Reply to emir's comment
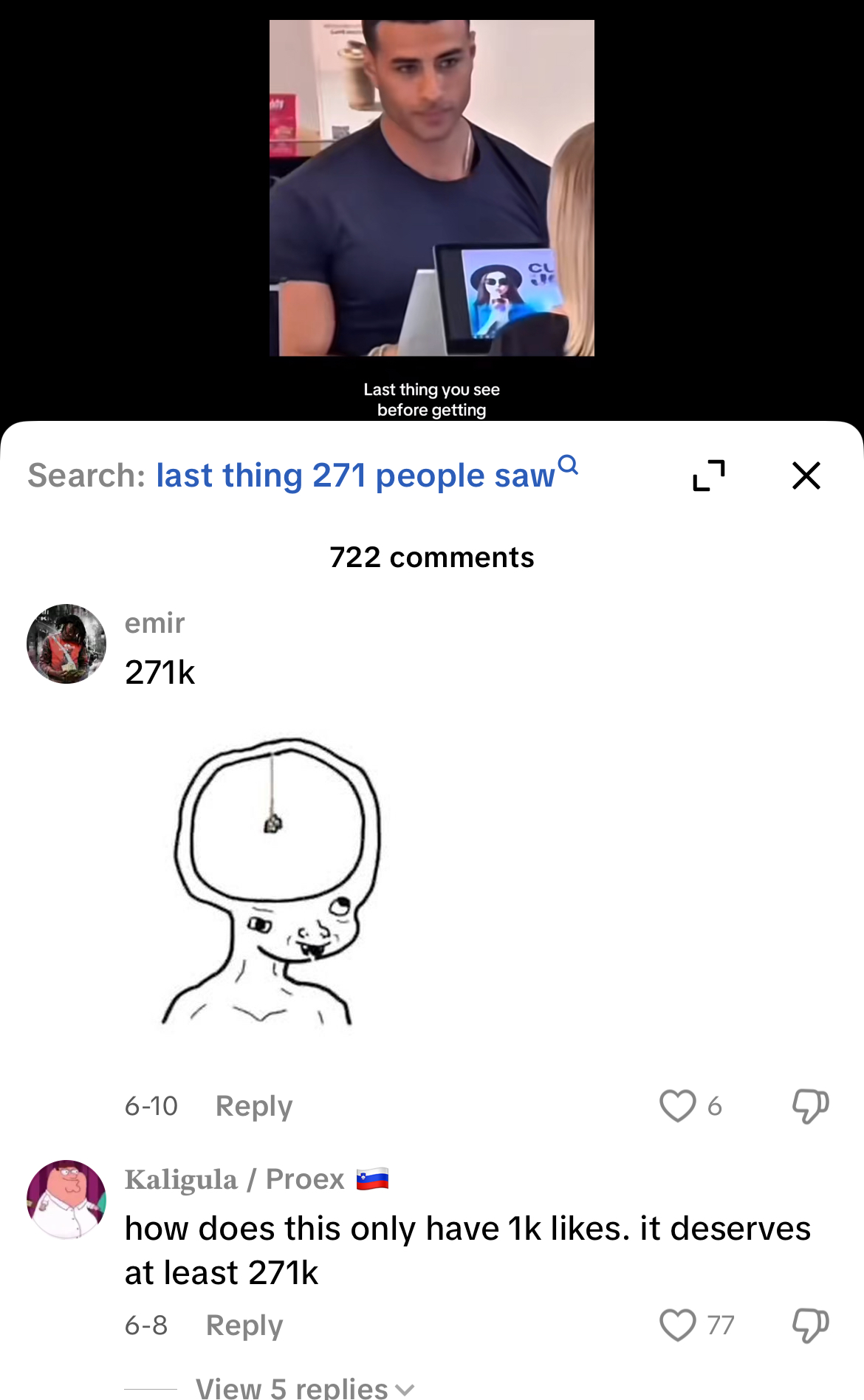Screen dimensions: 864x1400 pyautogui.click(x=254, y=1106)
